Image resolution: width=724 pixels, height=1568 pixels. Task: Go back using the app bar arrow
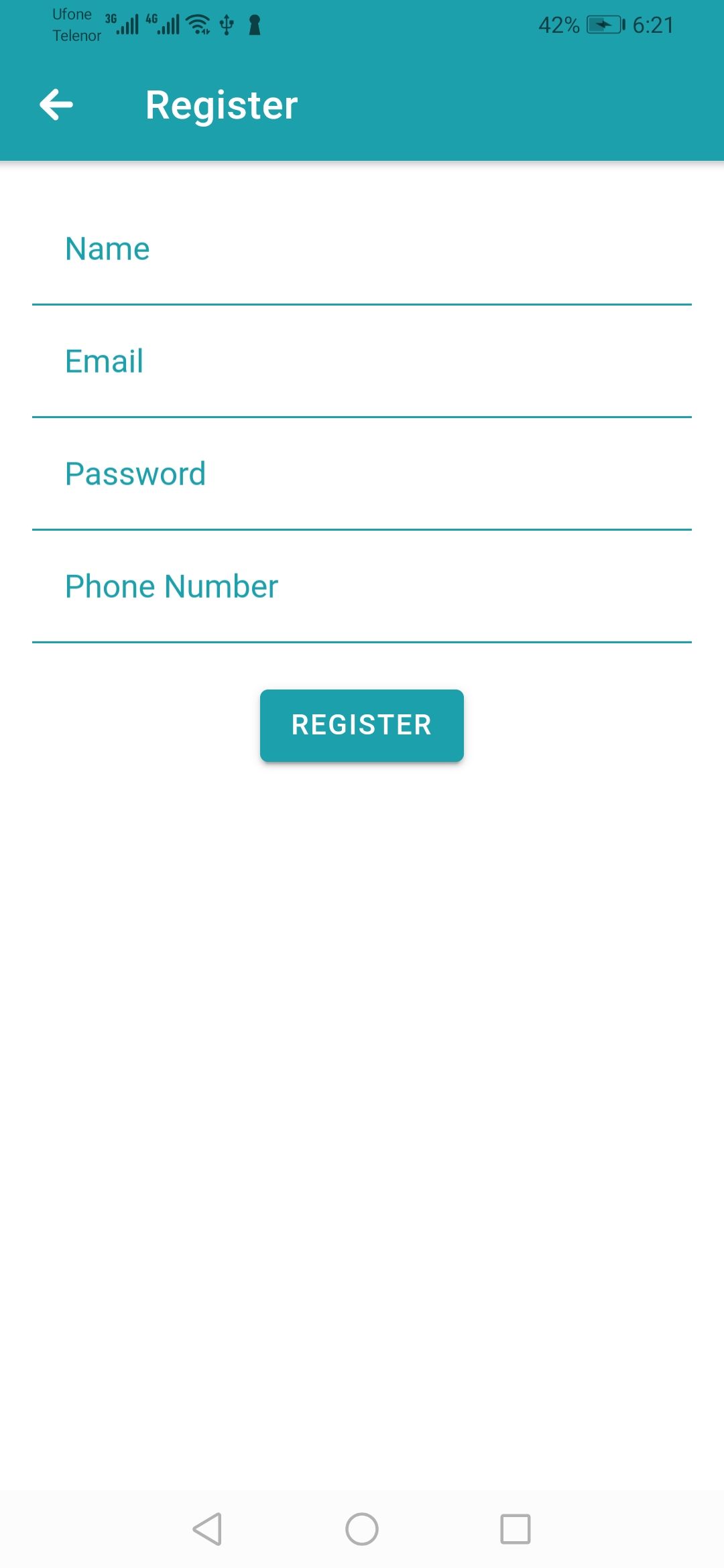[x=56, y=105]
